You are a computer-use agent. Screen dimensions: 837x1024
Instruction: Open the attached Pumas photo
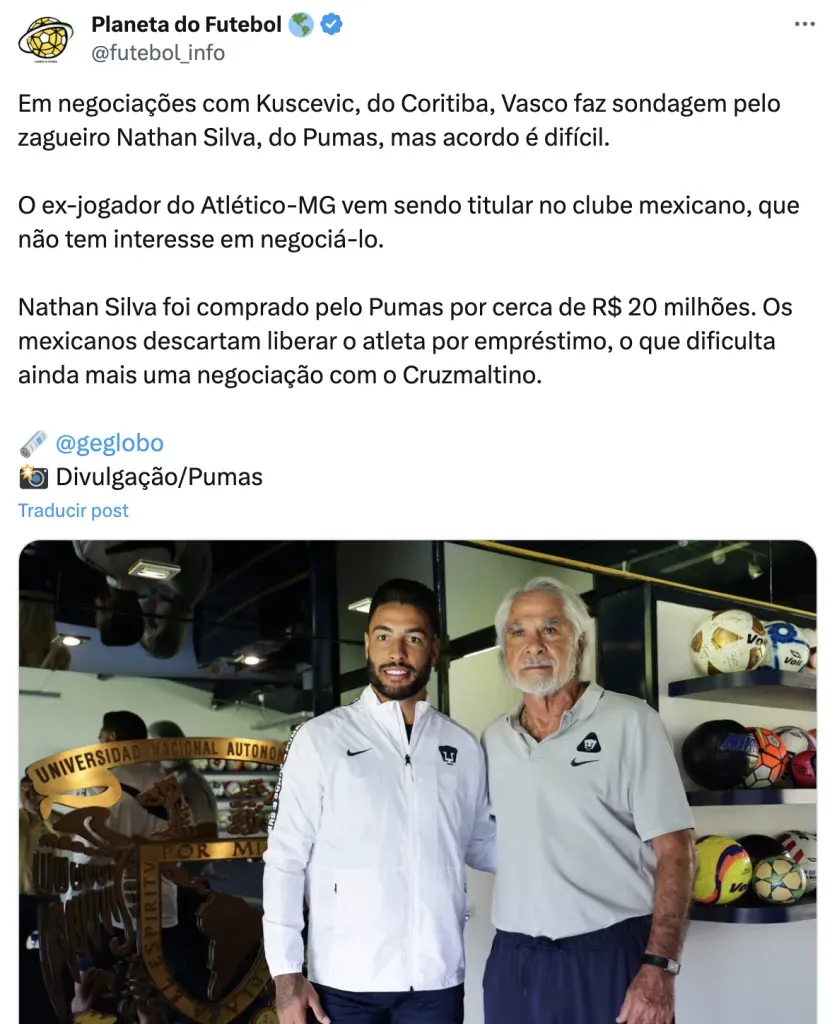[418, 782]
